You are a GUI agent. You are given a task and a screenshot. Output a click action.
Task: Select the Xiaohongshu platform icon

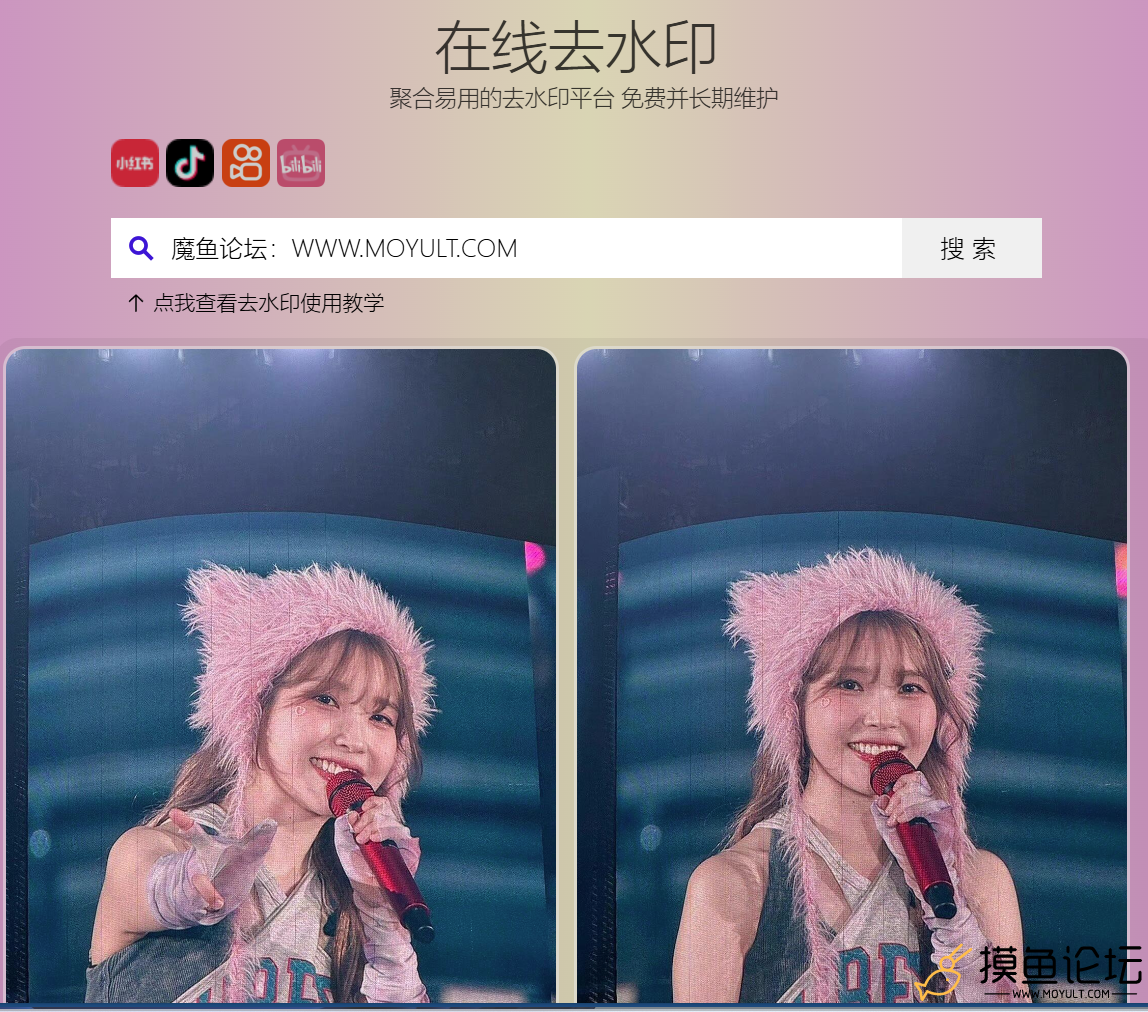point(135,163)
